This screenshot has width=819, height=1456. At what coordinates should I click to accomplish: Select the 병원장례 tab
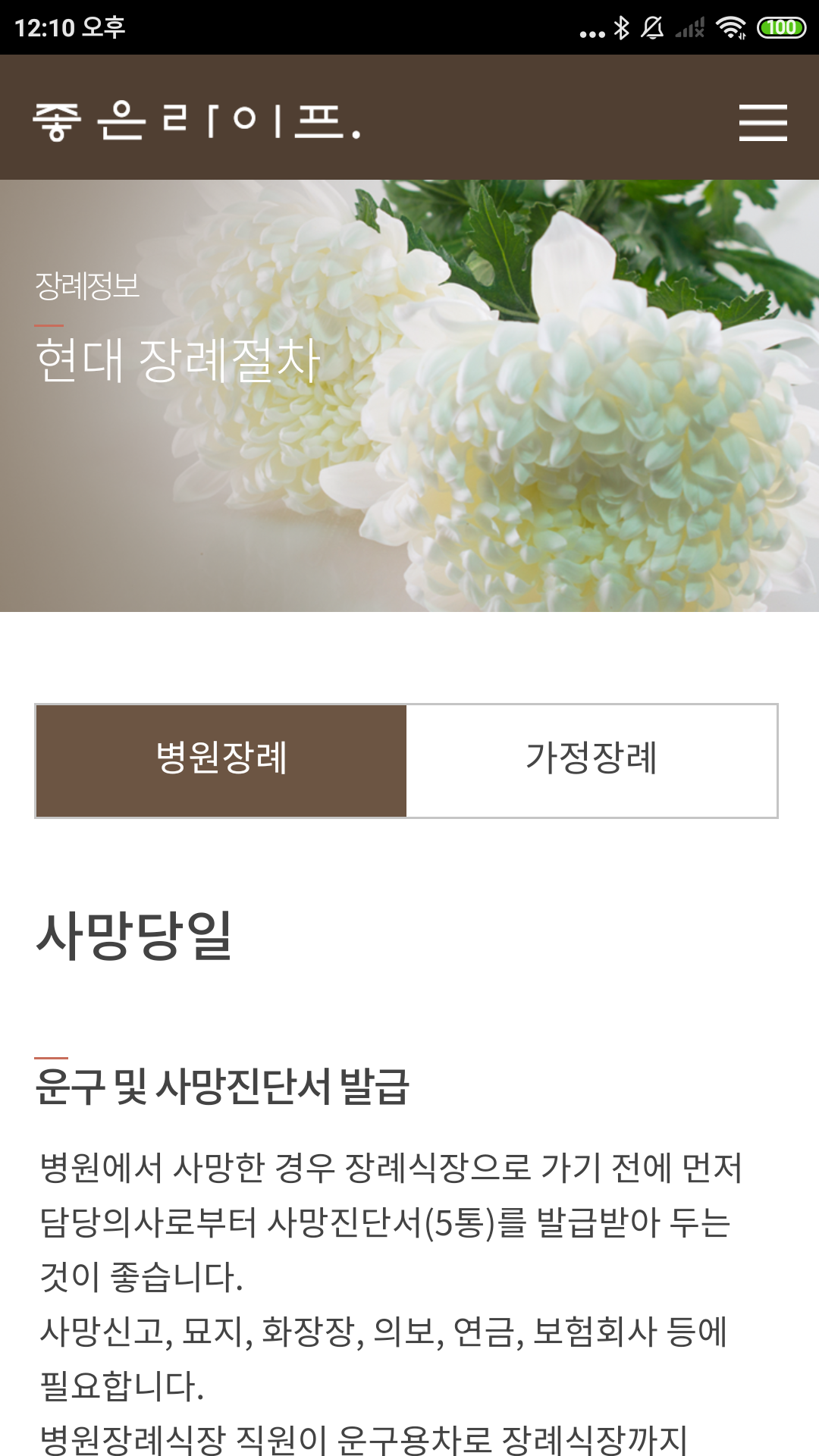tap(221, 760)
